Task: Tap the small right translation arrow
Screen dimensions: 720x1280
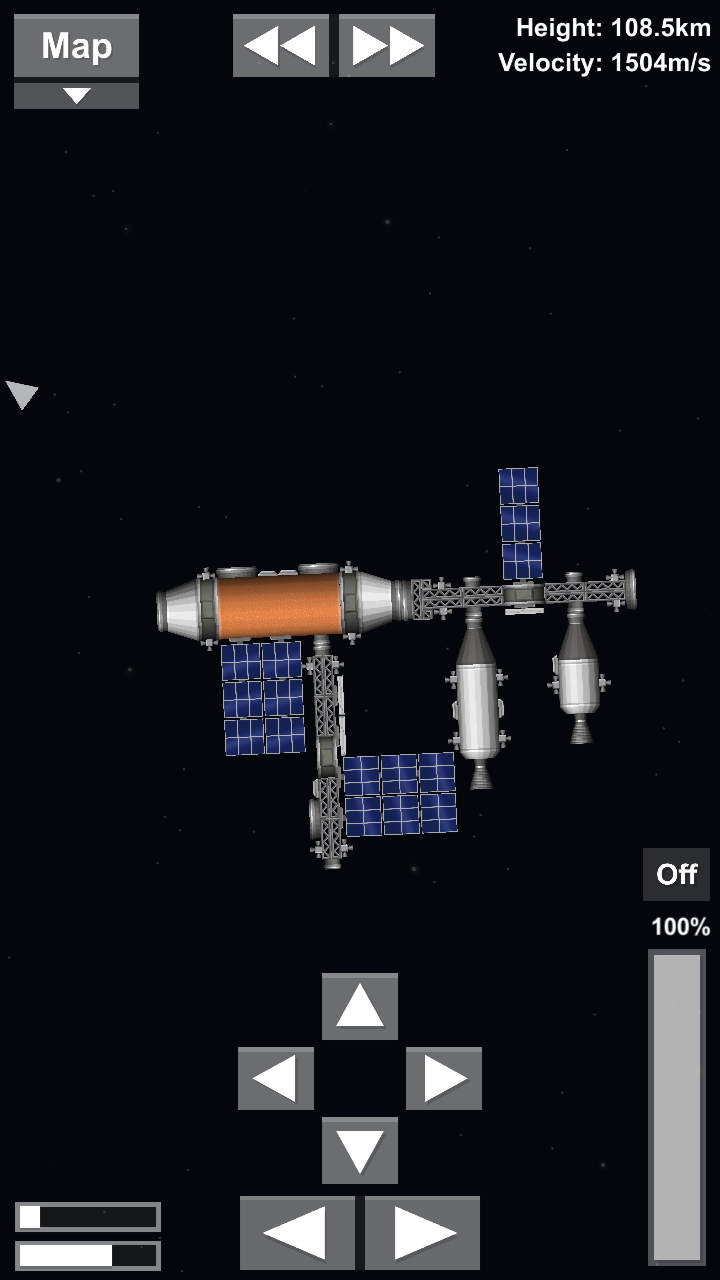Action: (444, 1078)
